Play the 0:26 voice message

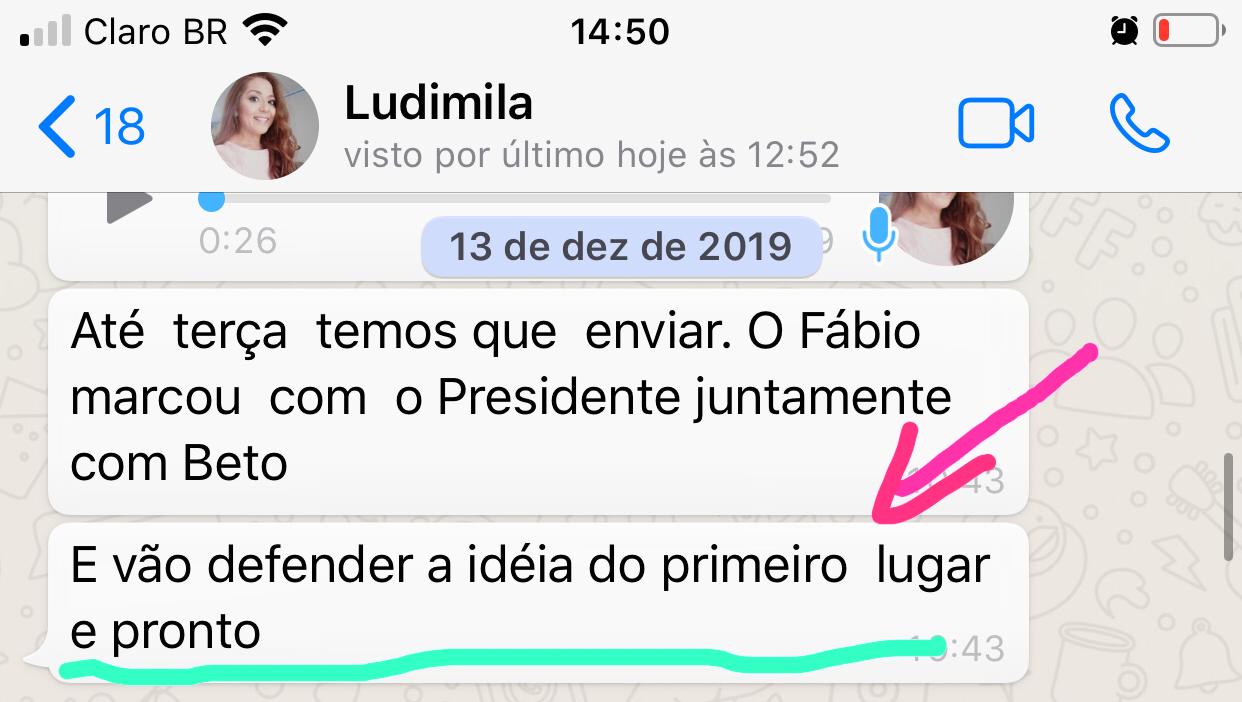pyautogui.click(x=130, y=203)
